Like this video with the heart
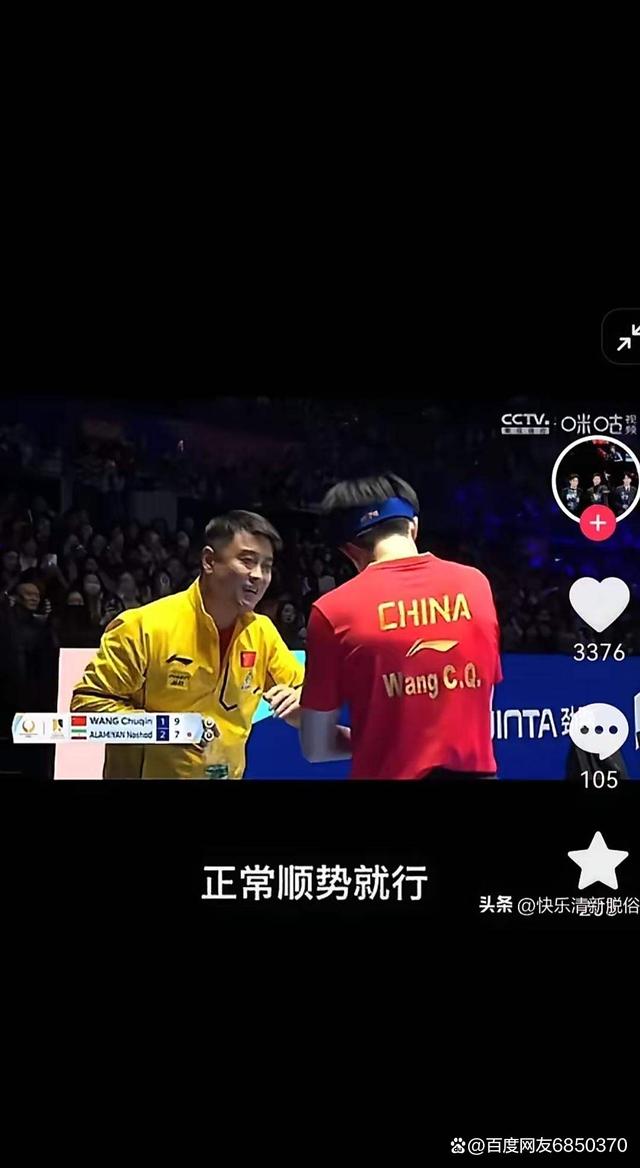 click(x=599, y=604)
